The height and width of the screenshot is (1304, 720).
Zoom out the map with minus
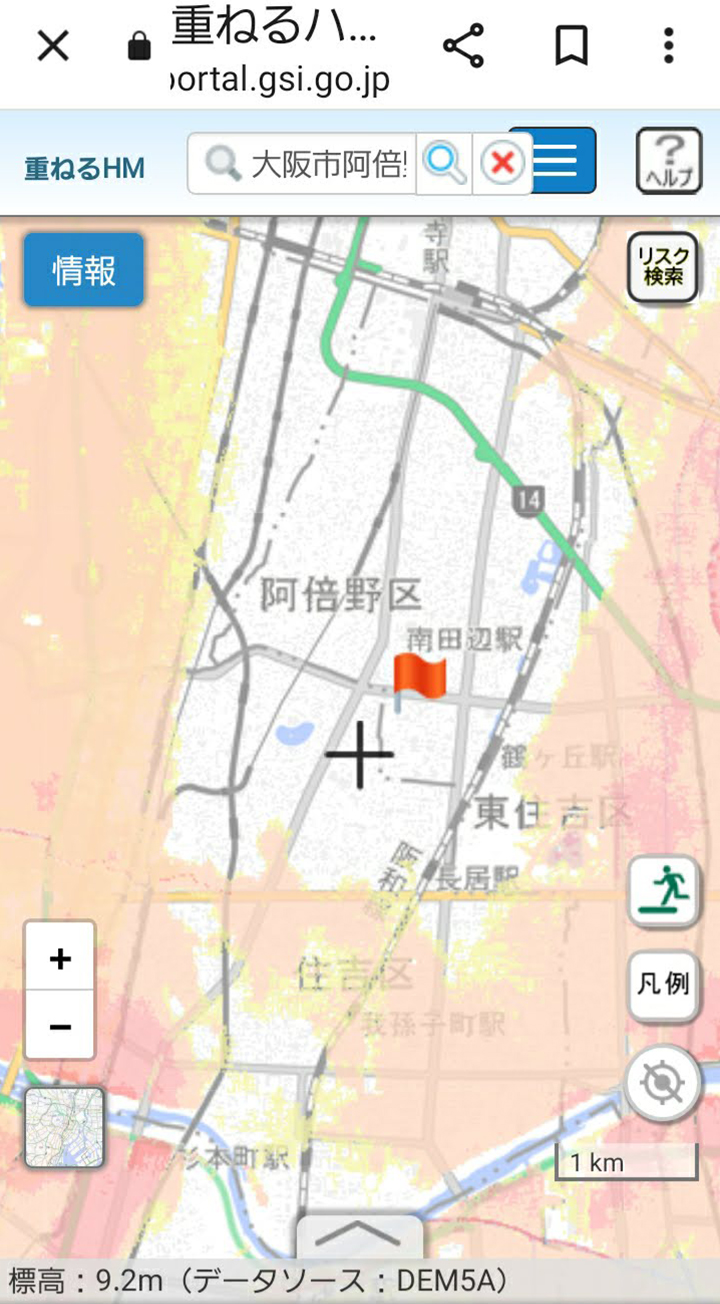click(x=60, y=1026)
